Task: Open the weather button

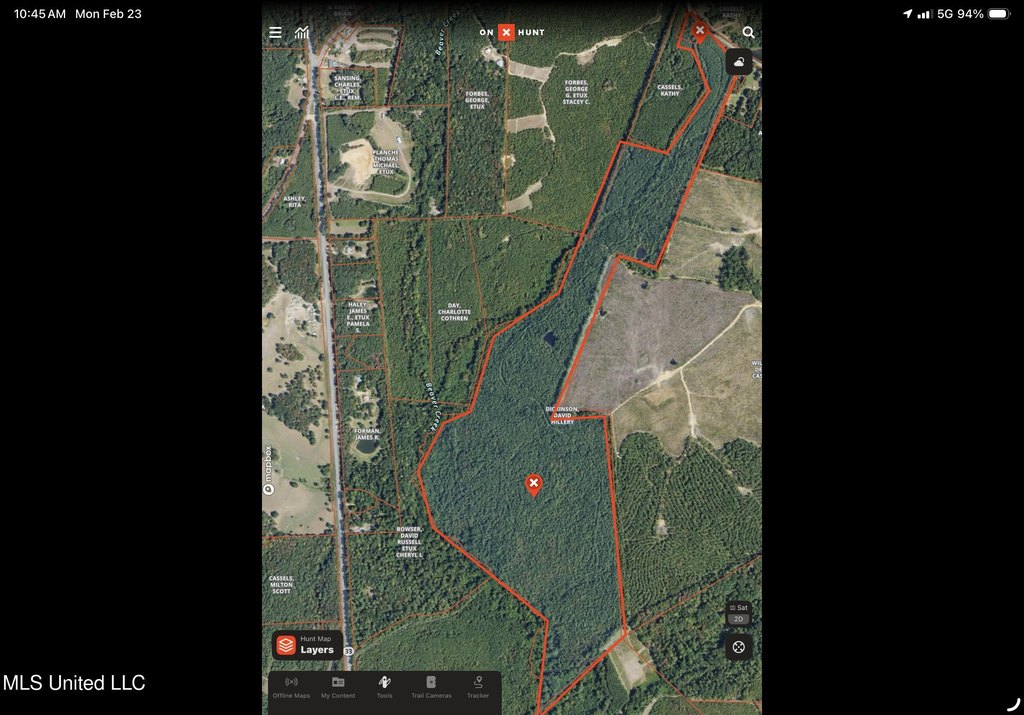Action: point(739,62)
